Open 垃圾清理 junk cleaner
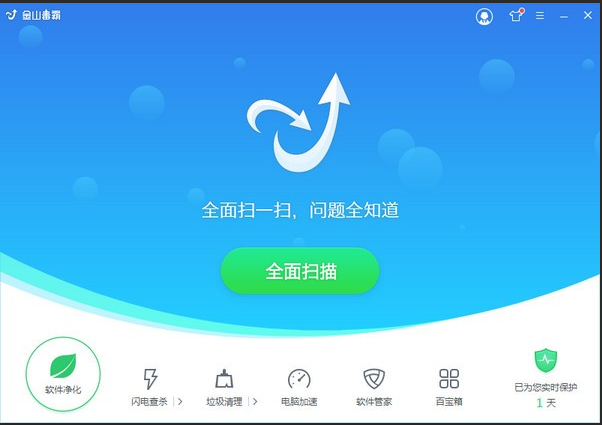 tap(225, 385)
